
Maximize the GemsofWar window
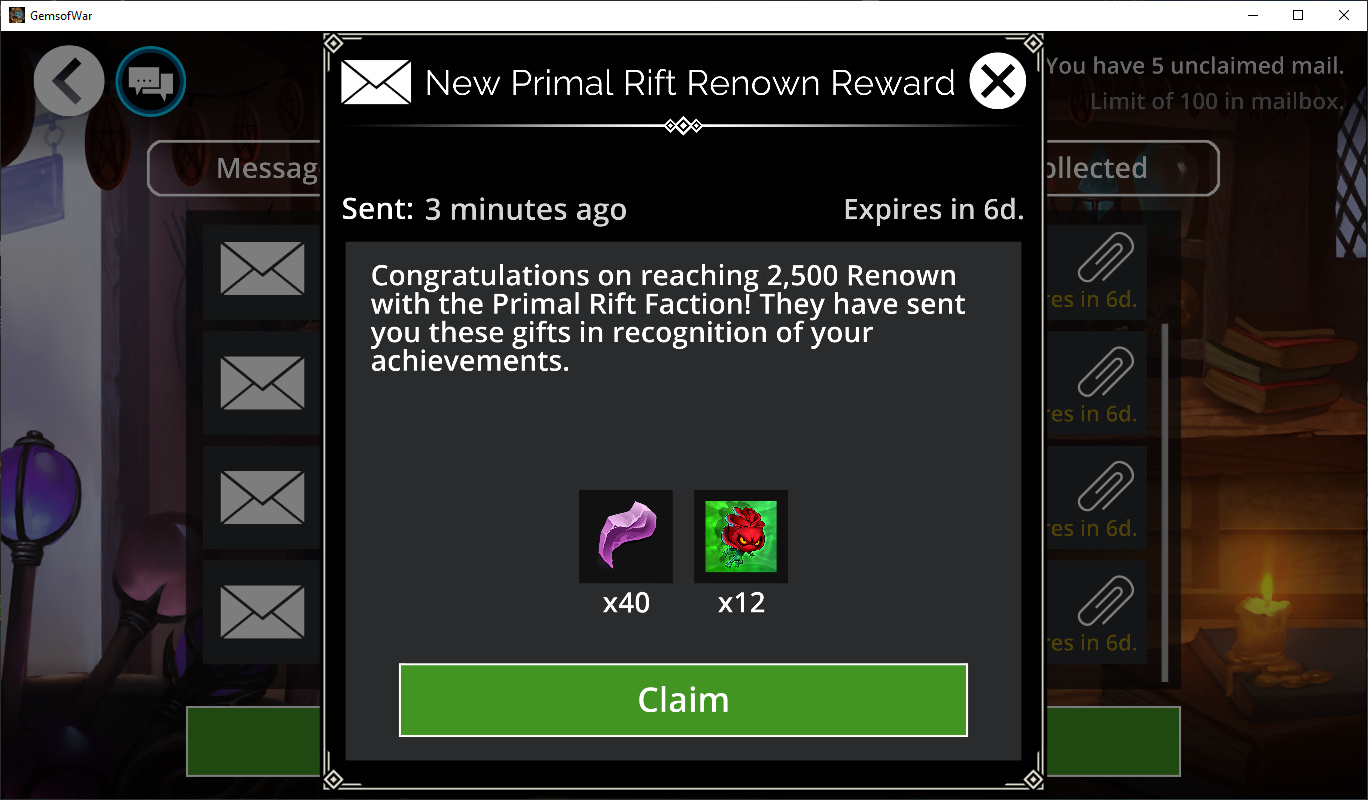pyautogui.click(x=1298, y=15)
